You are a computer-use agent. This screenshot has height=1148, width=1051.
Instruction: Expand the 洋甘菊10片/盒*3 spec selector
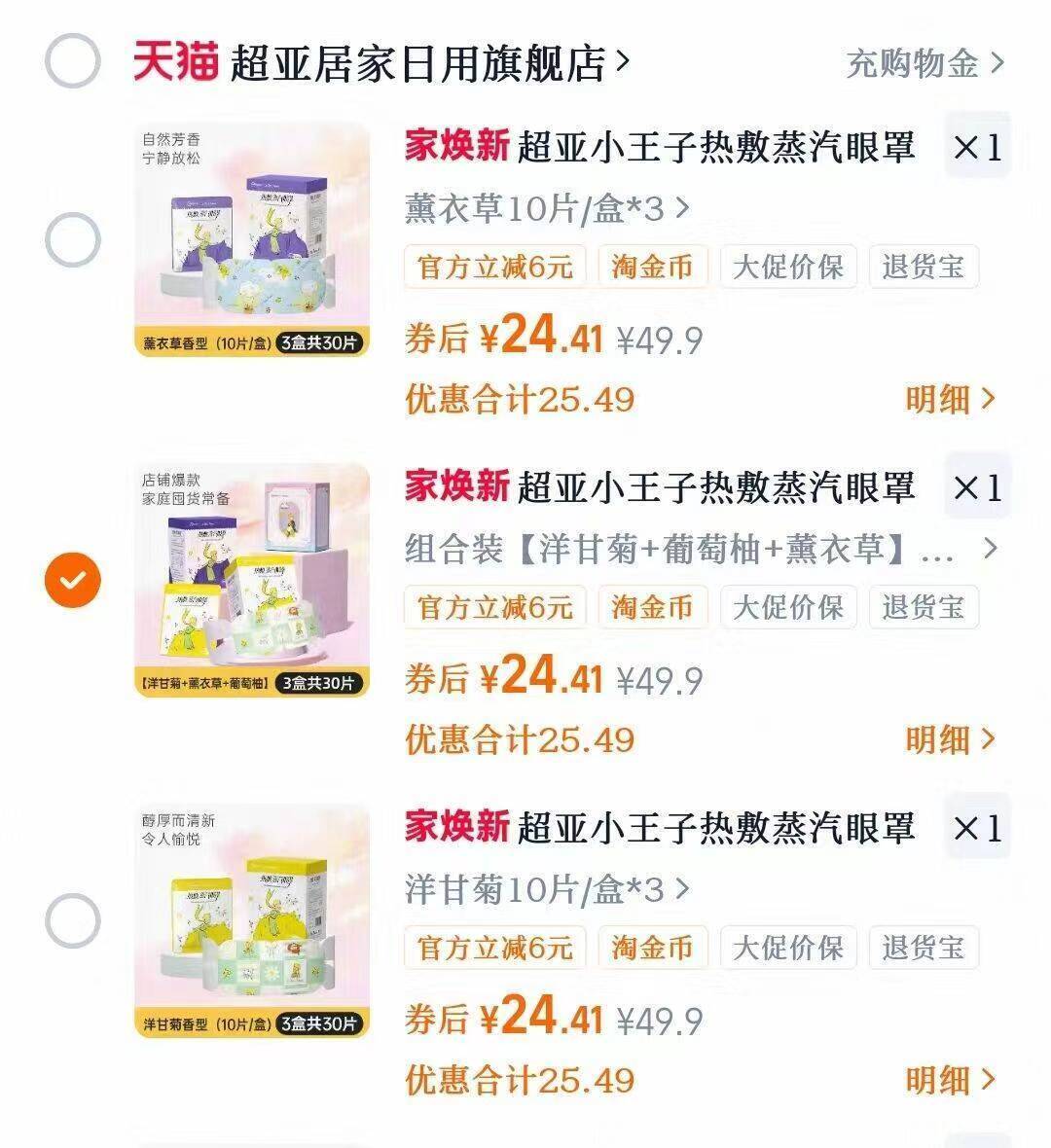(547, 888)
